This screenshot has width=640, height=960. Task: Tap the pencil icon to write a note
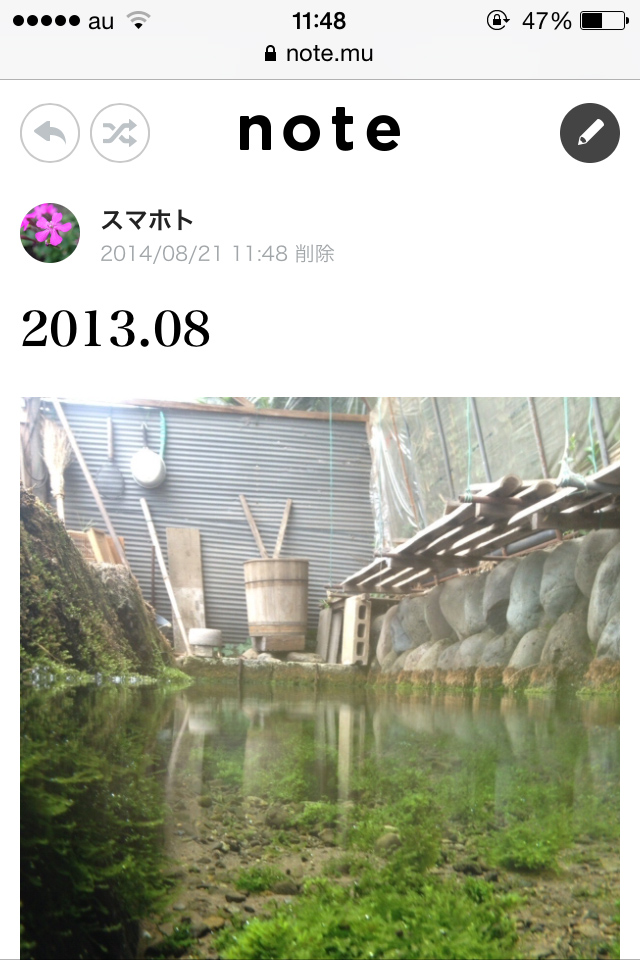(x=590, y=133)
